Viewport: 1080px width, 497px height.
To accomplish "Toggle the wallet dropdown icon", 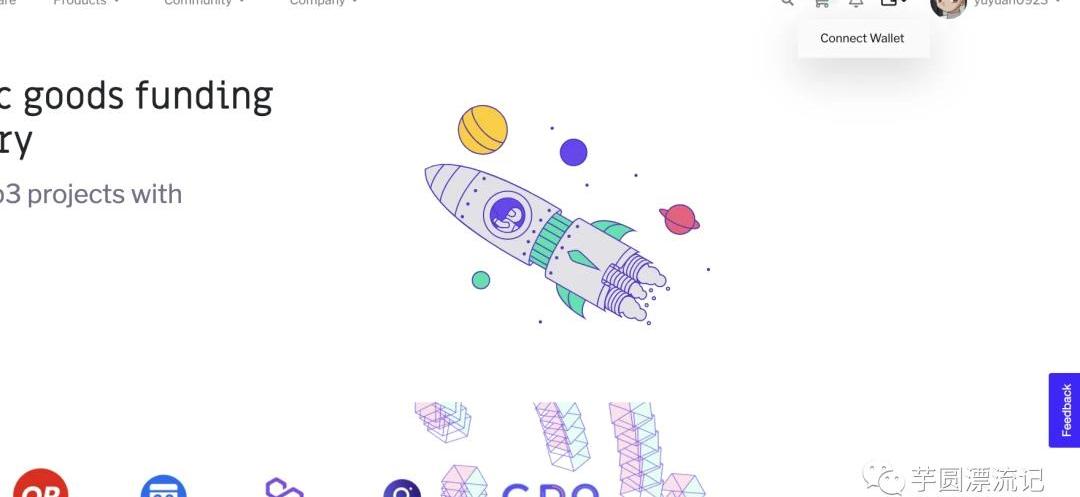I will [x=893, y=3].
